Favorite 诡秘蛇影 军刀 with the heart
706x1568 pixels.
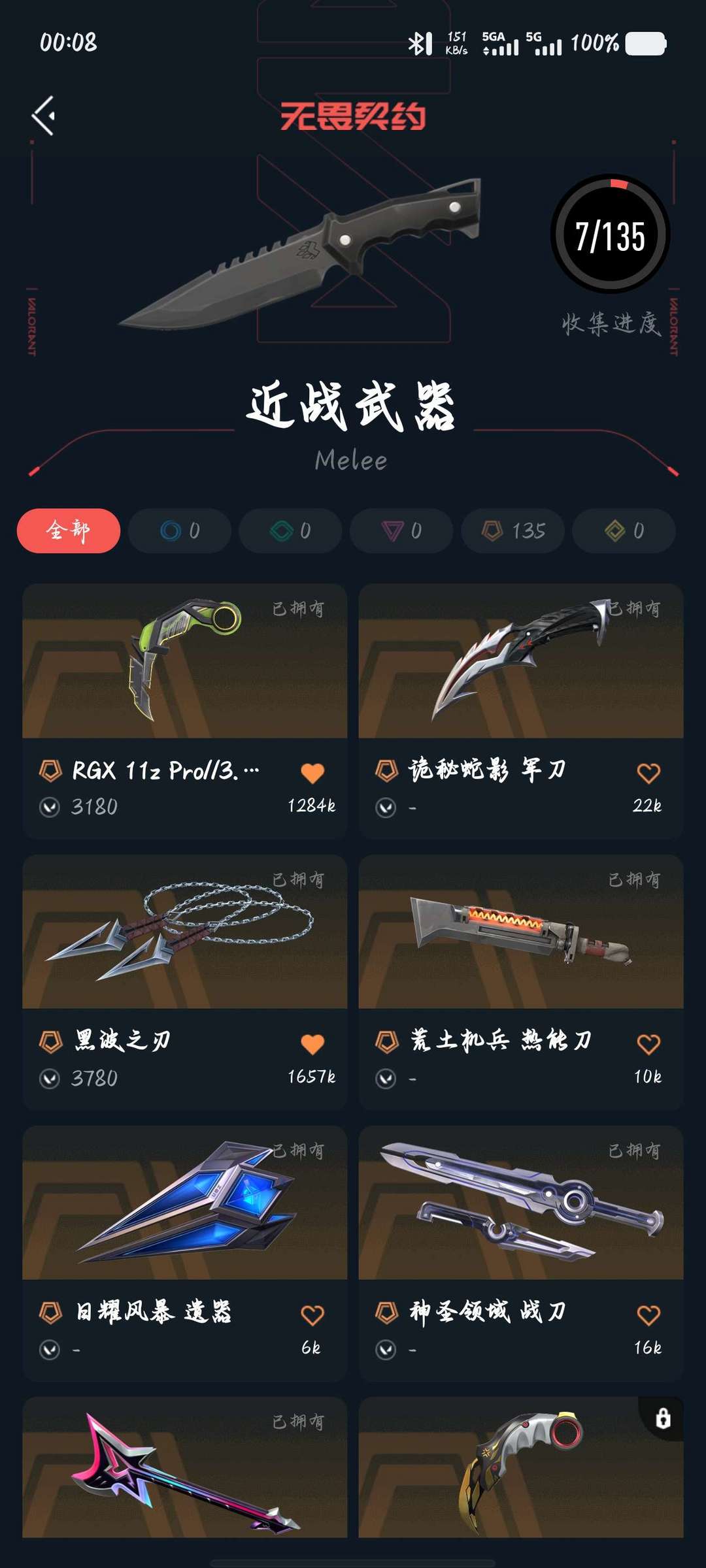point(648,773)
